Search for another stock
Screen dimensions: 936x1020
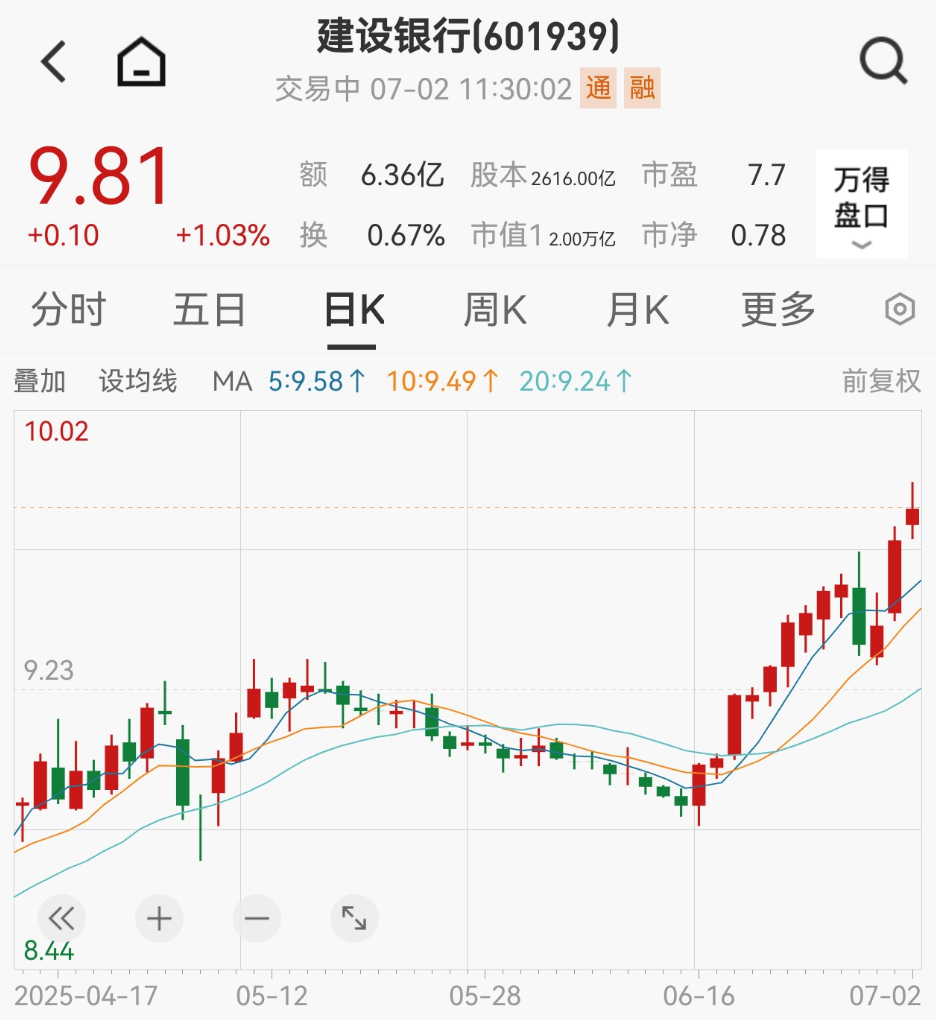coord(883,62)
